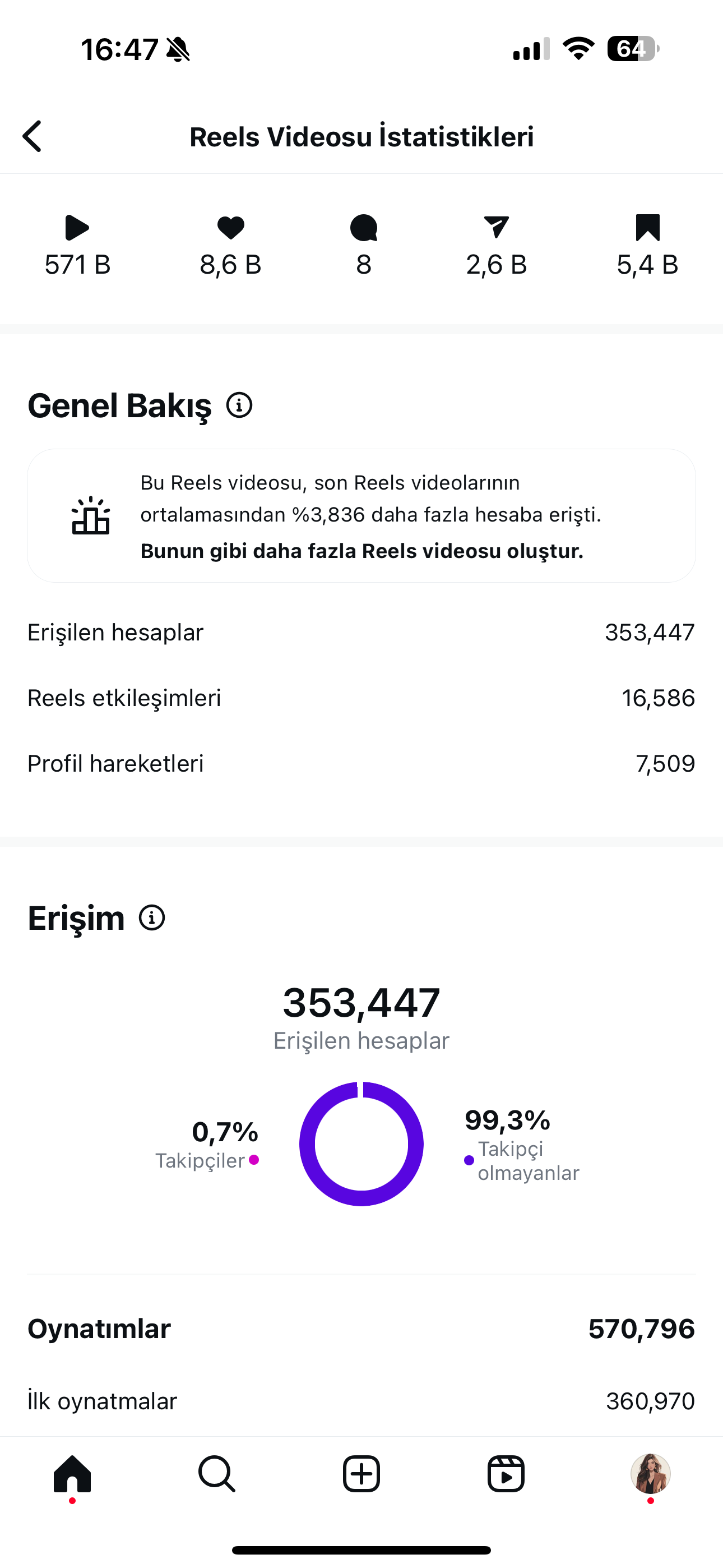Switch to the Home tab

[72, 1474]
